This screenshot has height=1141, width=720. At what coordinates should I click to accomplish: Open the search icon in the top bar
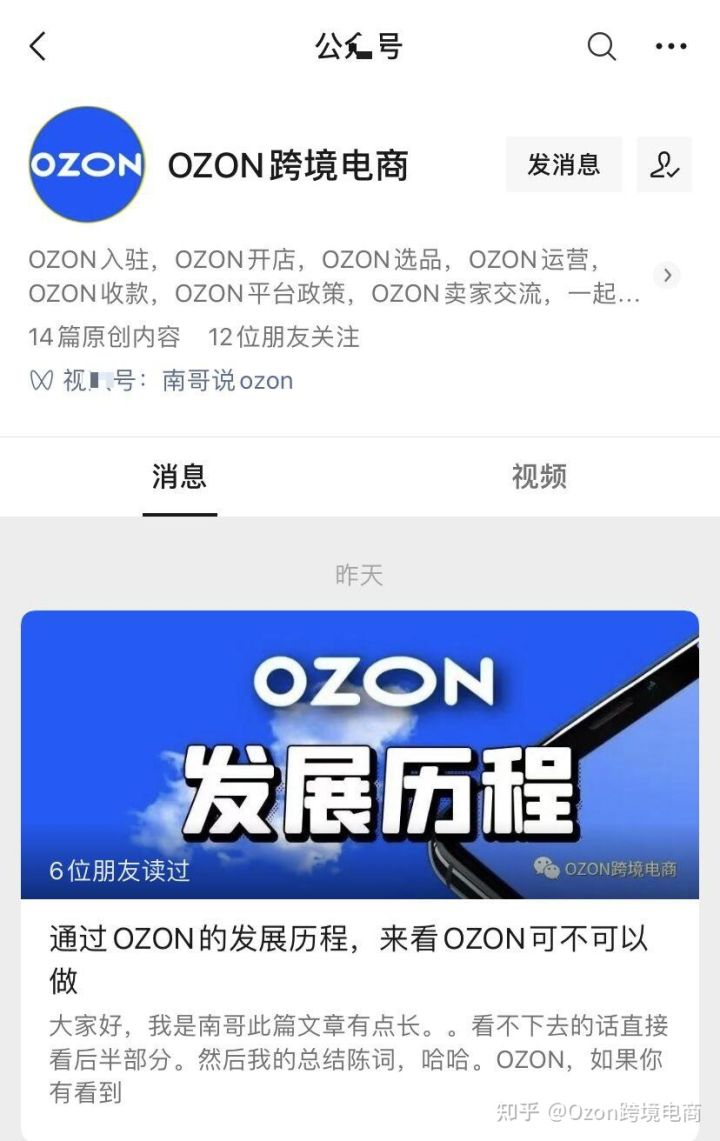tap(600, 46)
